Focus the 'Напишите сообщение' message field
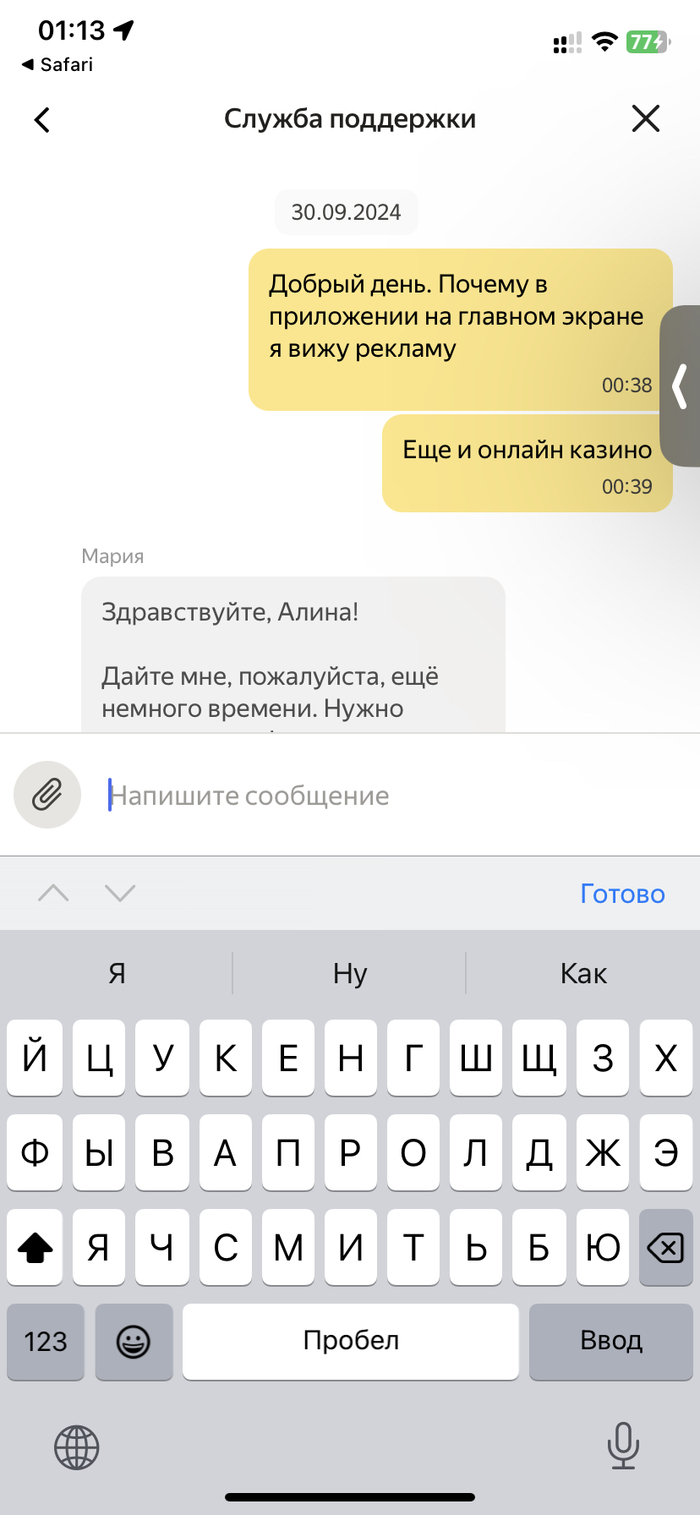The width and height of the screenshot is (700, 1515). pos(380,796)
